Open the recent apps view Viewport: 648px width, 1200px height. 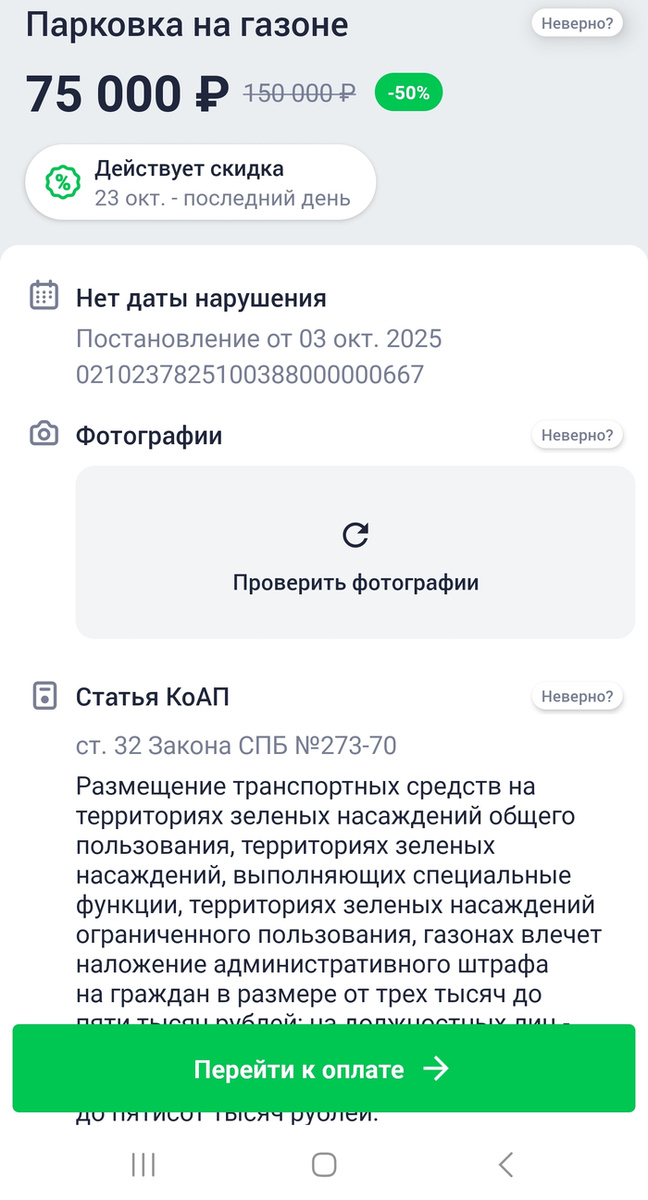143,1164
